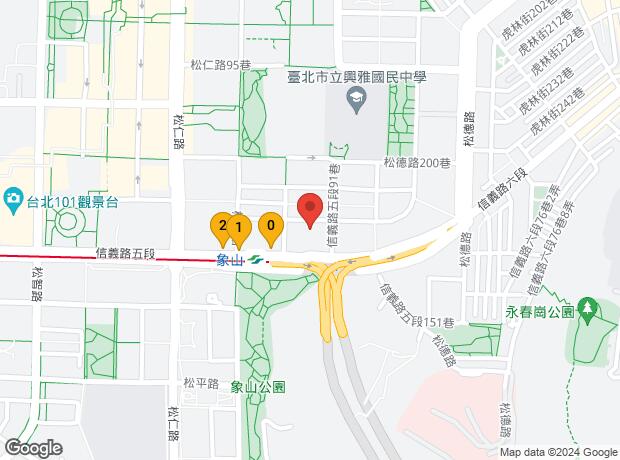
Task: Select the orange marker labeled 0
Action: pyautogui.click(x=269, y=229)
